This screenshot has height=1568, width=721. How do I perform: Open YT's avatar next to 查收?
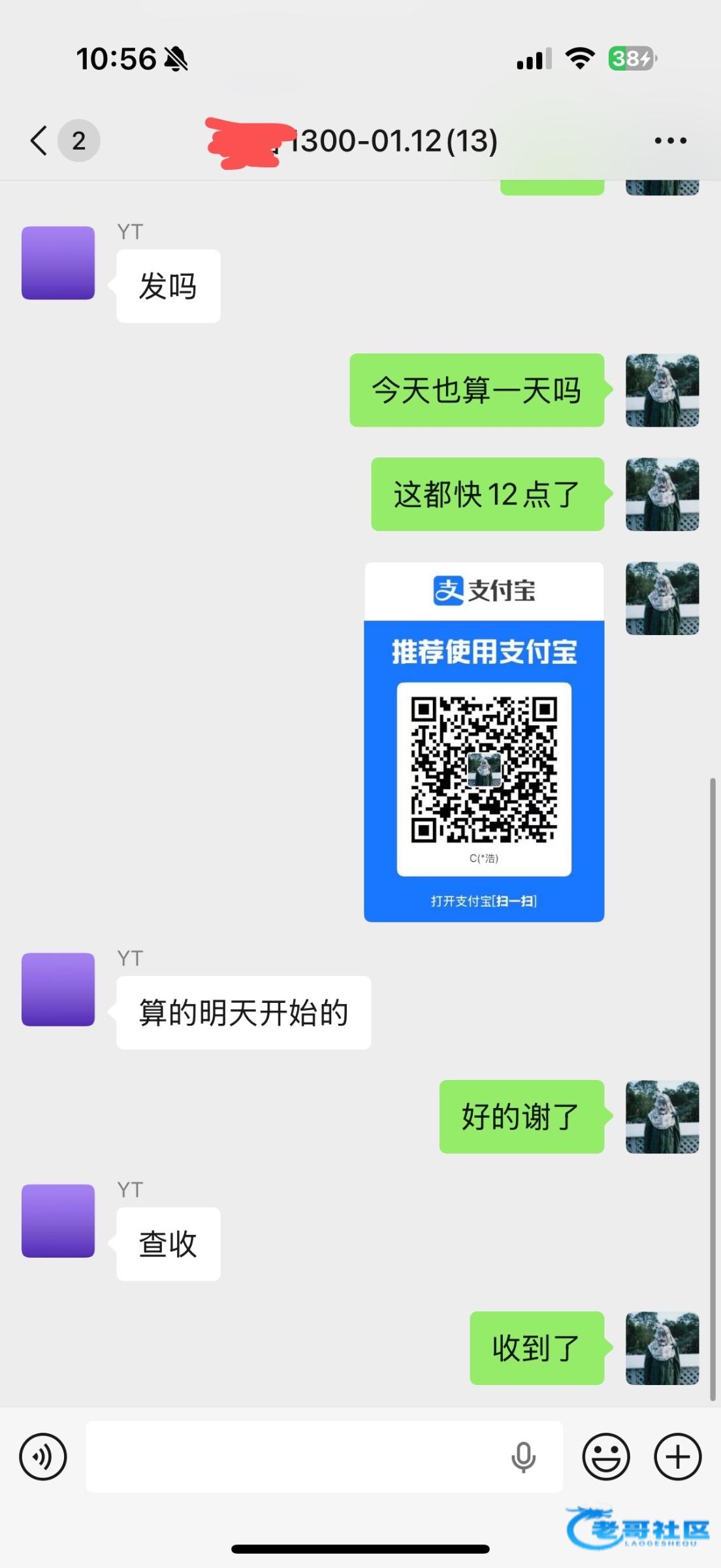[x=58, y=1221]
